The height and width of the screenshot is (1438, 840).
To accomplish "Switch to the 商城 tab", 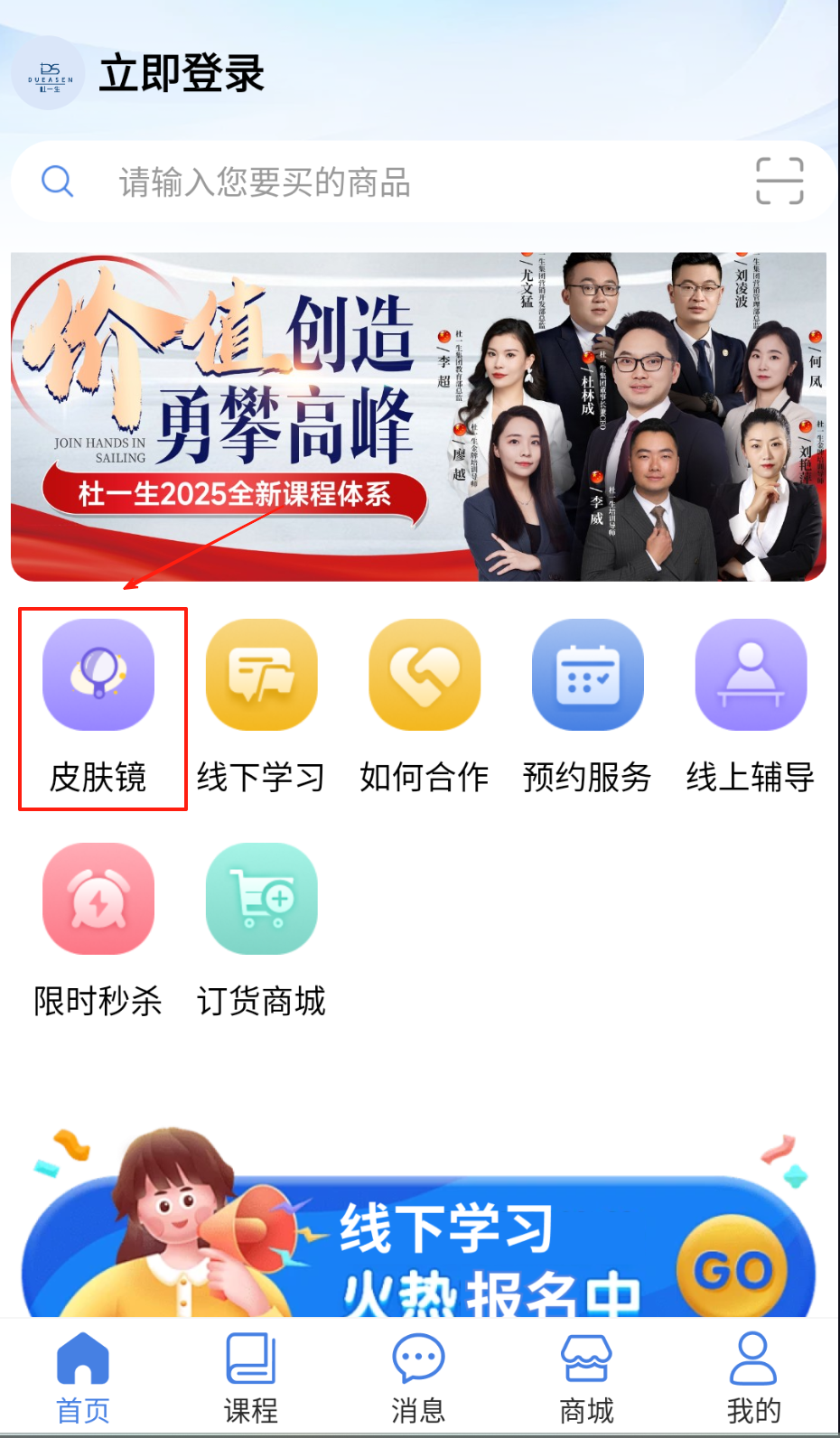I will tap(586, 1377).
